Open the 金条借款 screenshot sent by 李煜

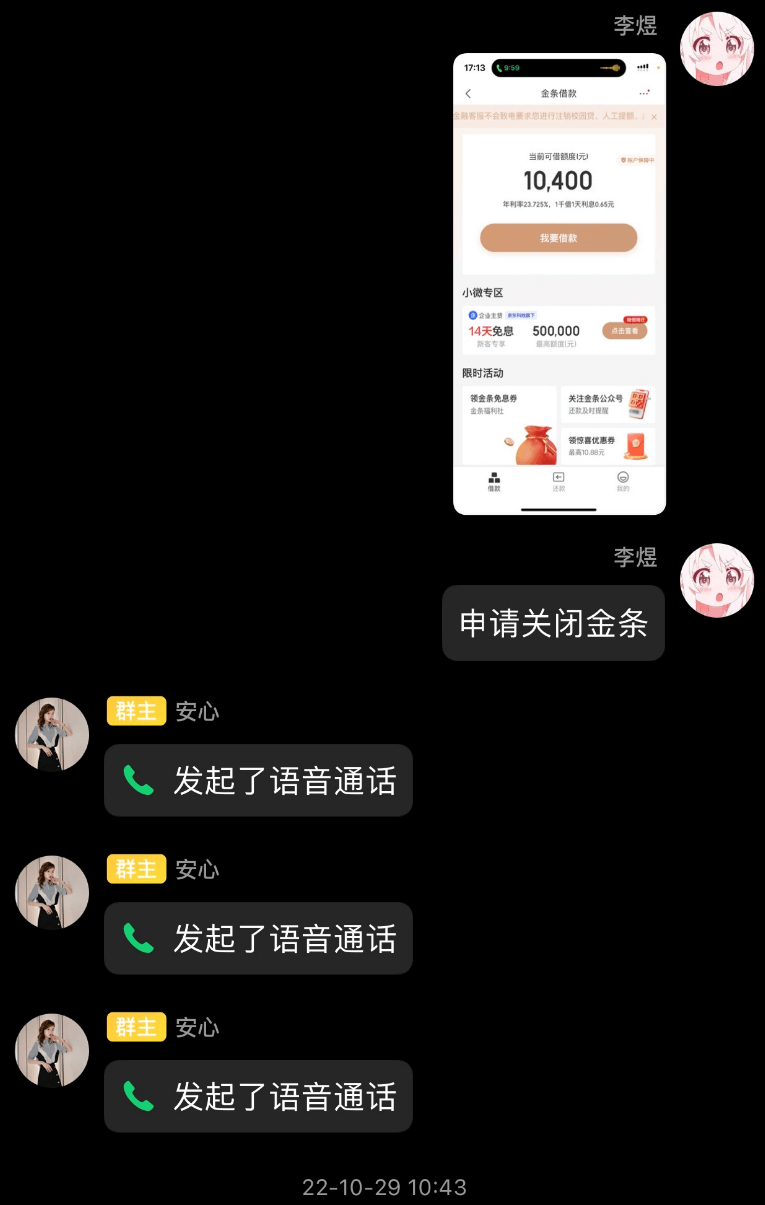[559, 284]
